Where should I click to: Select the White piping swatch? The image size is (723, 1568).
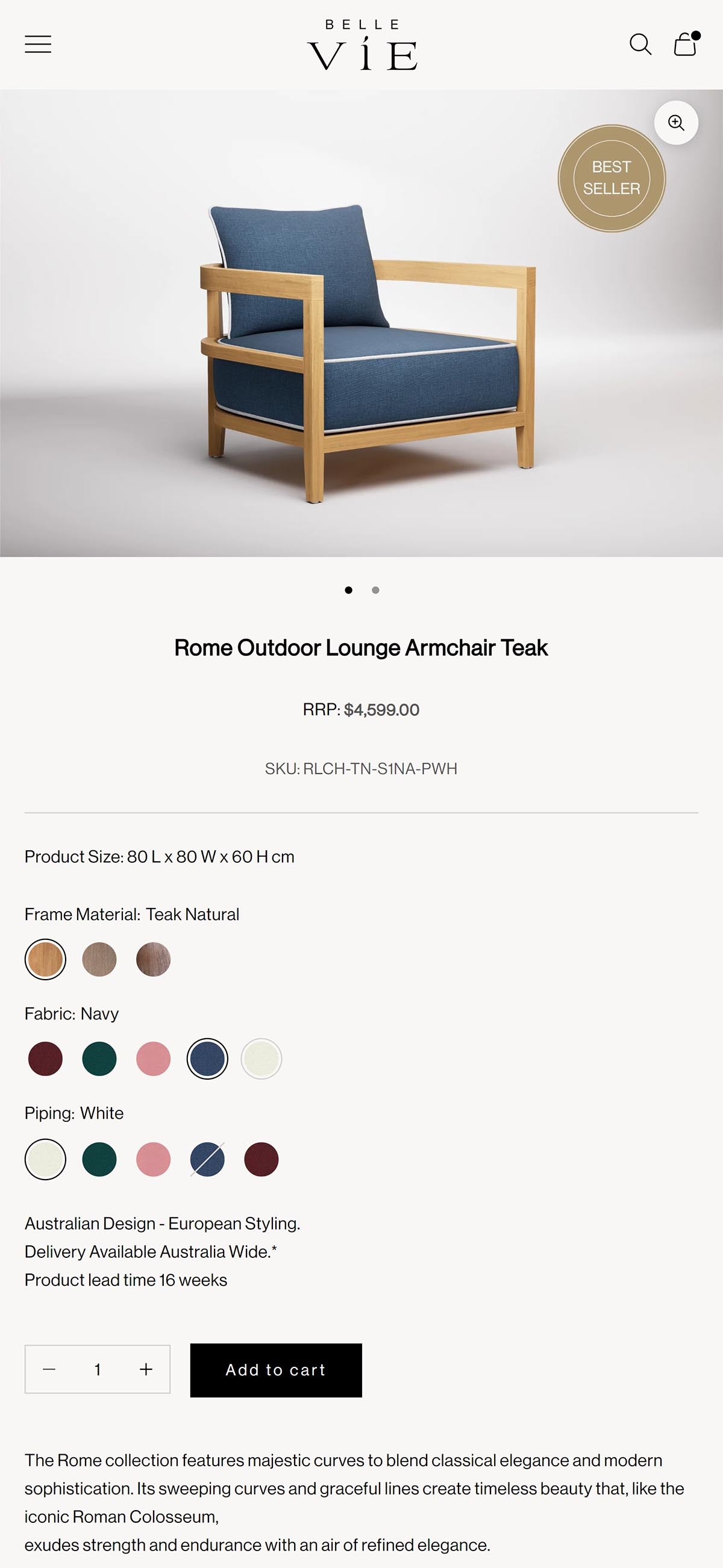pos(45,1159)
